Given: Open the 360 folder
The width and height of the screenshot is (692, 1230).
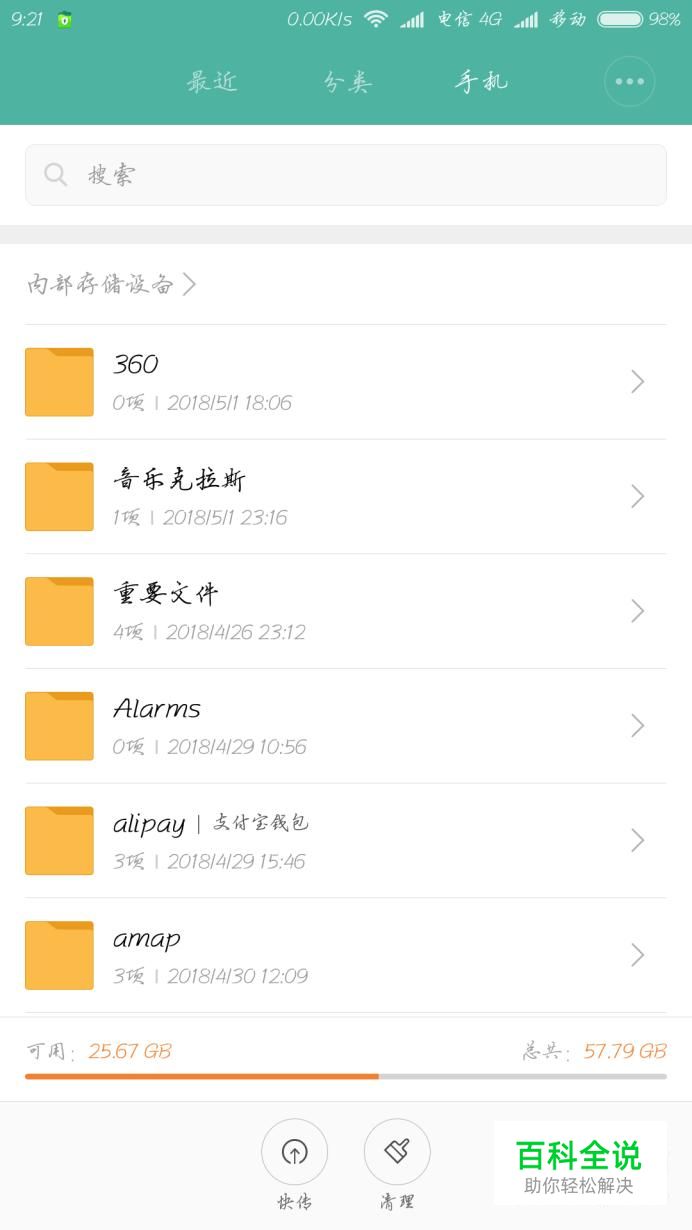Looking at the screenshot, I should [x=346, y=382].
